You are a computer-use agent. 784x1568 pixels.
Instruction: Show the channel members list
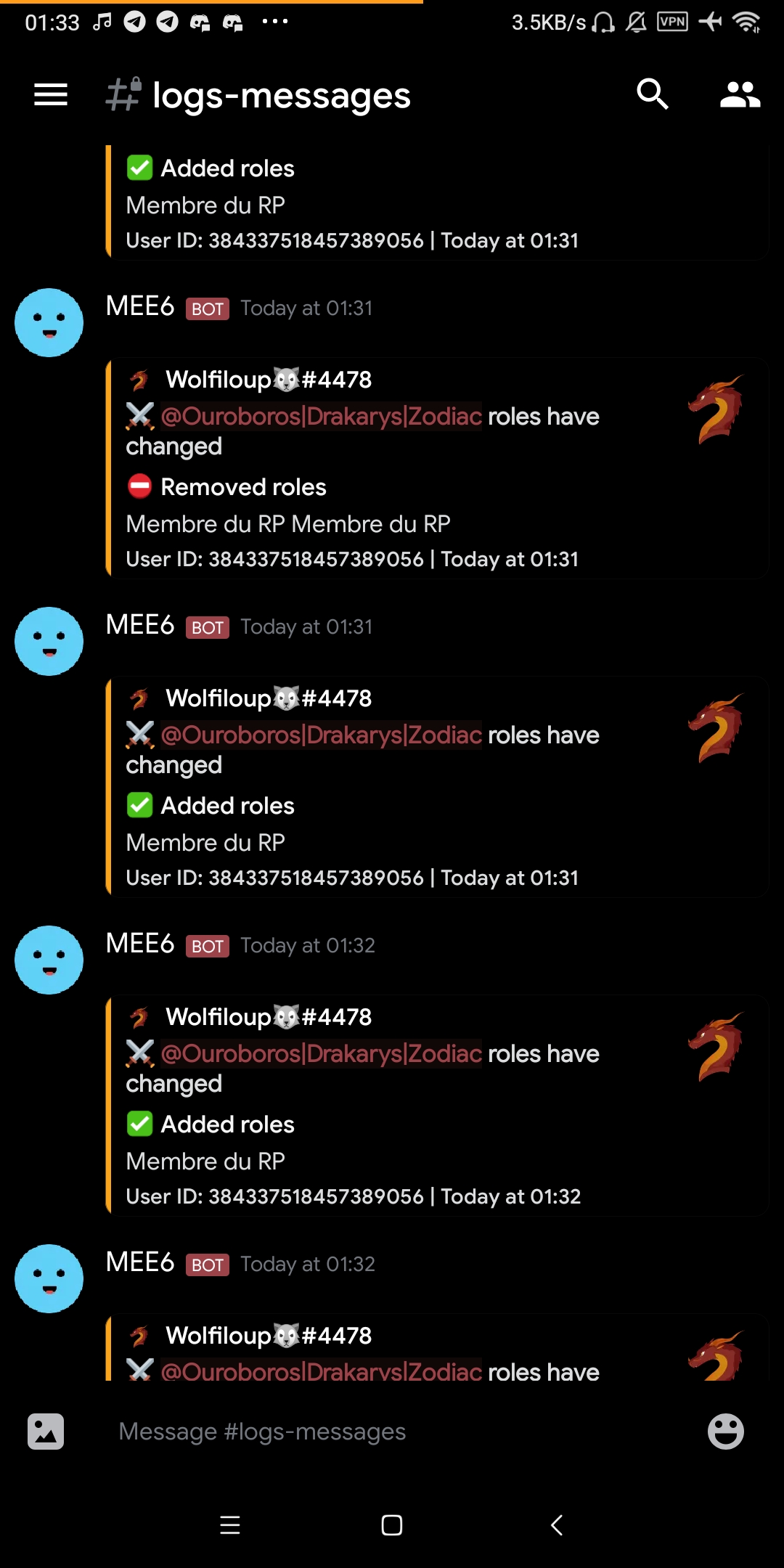pyautogui.click(x=739, y=94)
